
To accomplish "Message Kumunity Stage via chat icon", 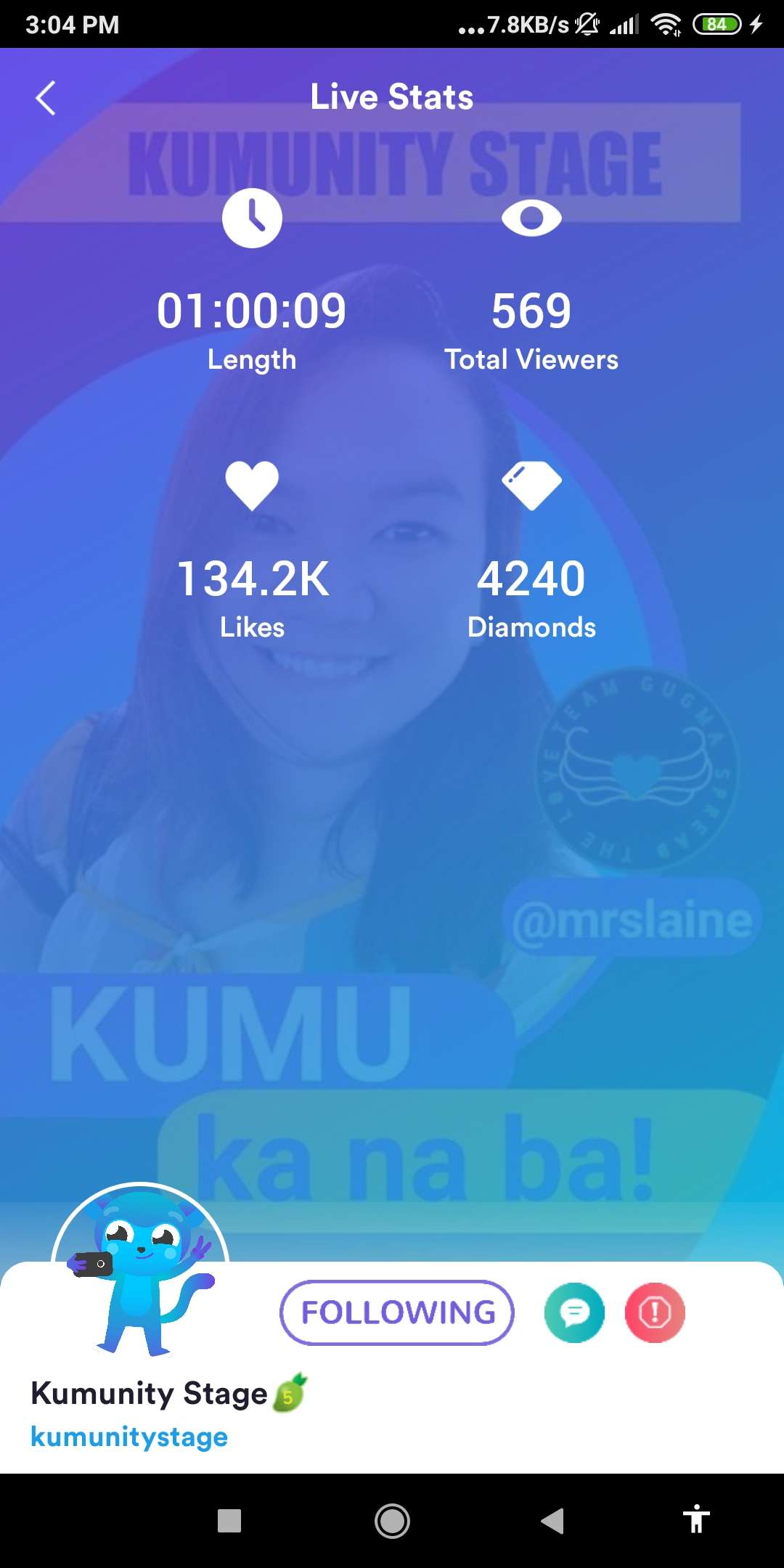I will click(x=574, y=1312).
